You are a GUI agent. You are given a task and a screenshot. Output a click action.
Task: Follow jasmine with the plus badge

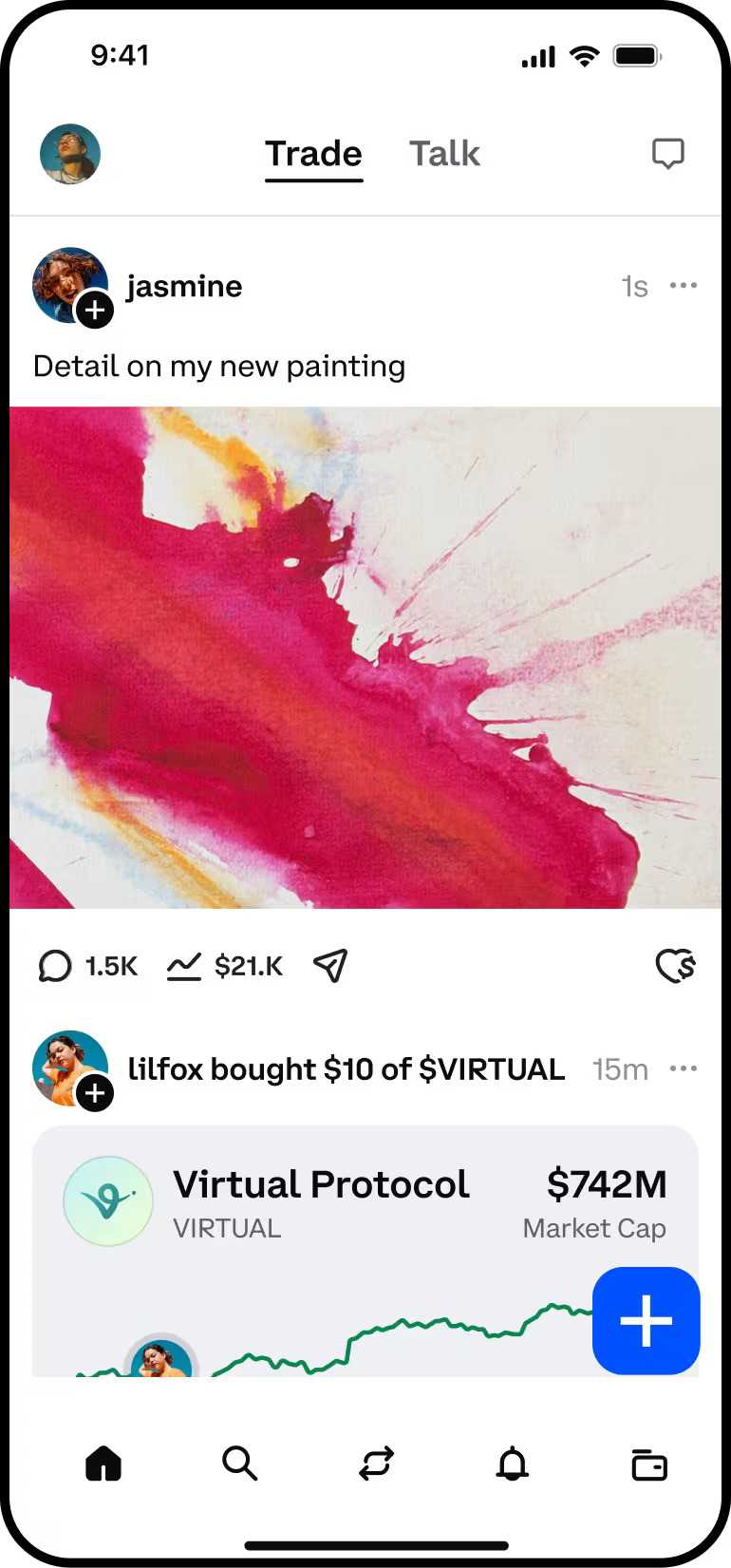95,310
